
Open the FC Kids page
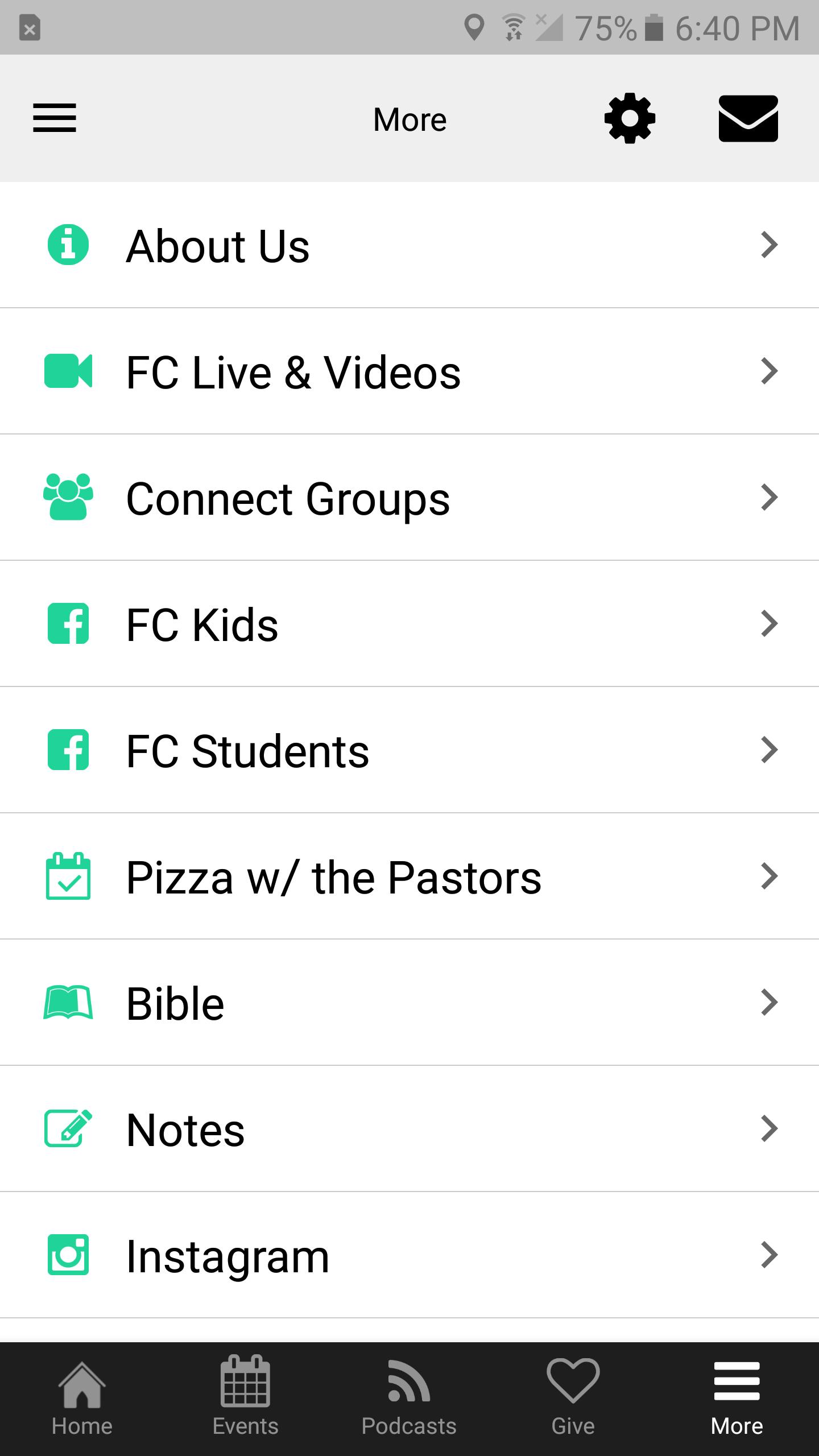click(x=409, y=624)
